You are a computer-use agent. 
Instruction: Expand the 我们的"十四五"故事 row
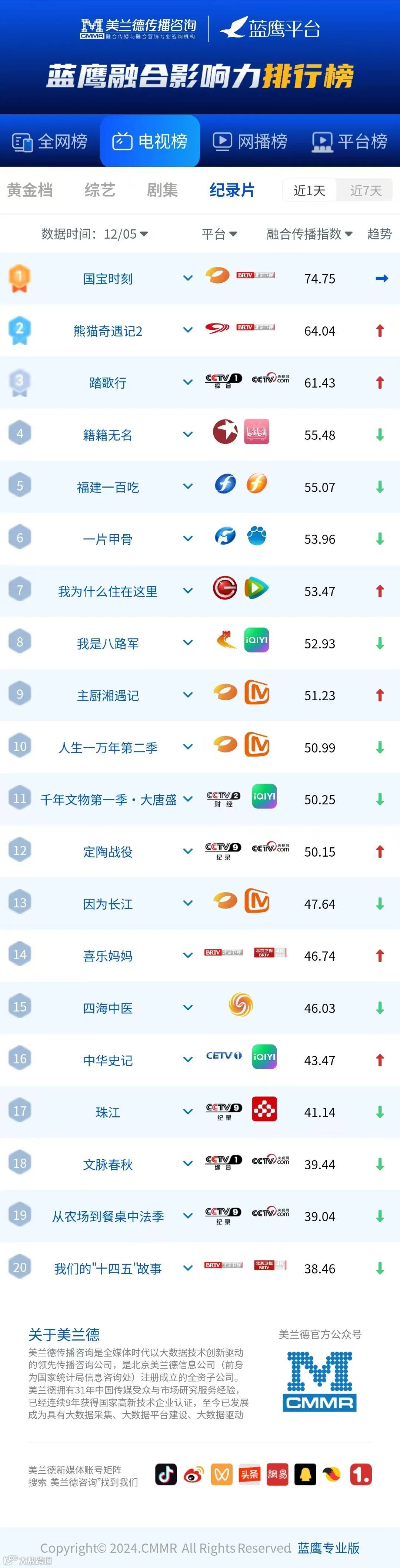(188, 1268)
